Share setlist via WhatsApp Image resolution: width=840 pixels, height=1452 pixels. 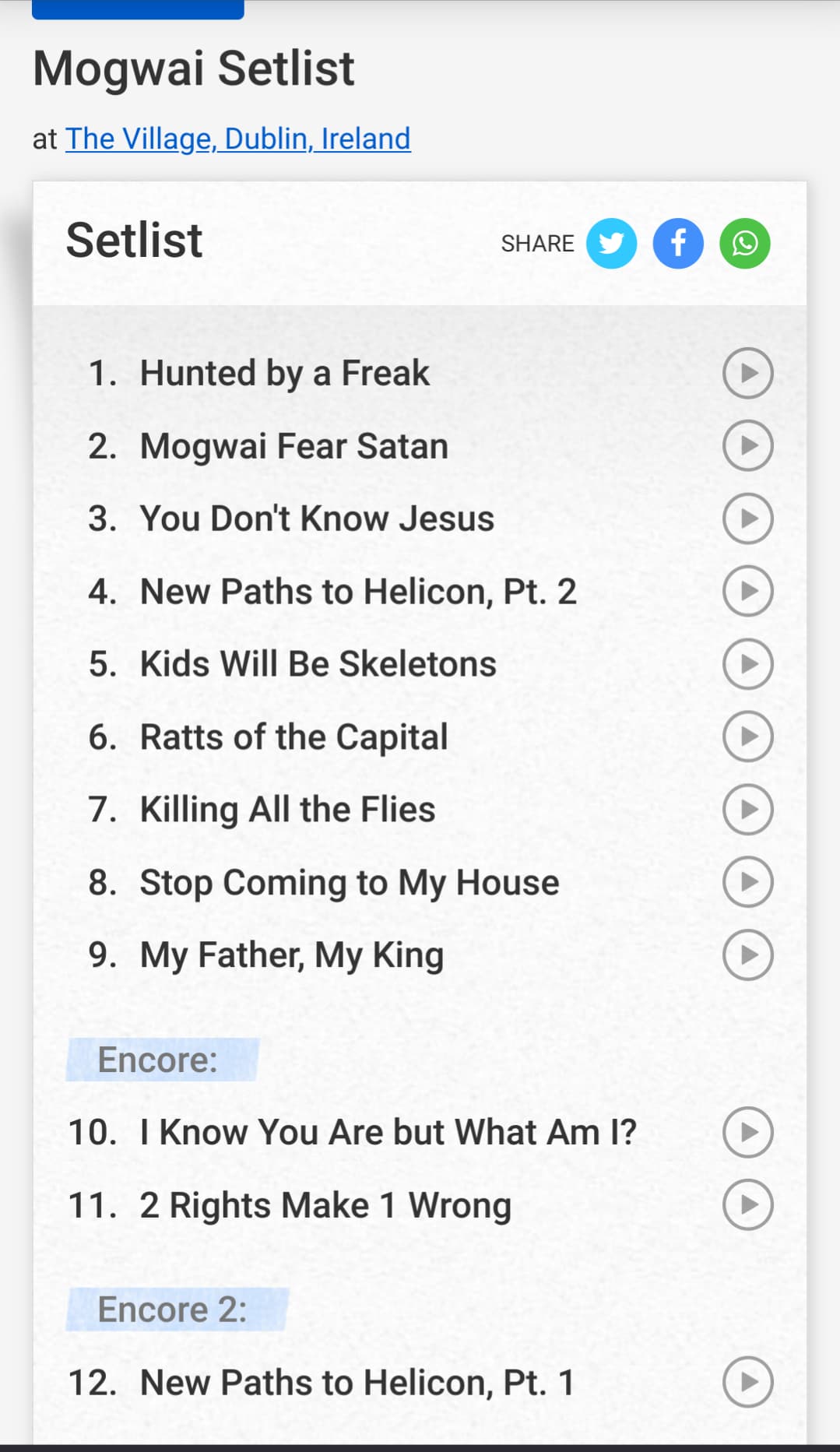coord(745,244)
